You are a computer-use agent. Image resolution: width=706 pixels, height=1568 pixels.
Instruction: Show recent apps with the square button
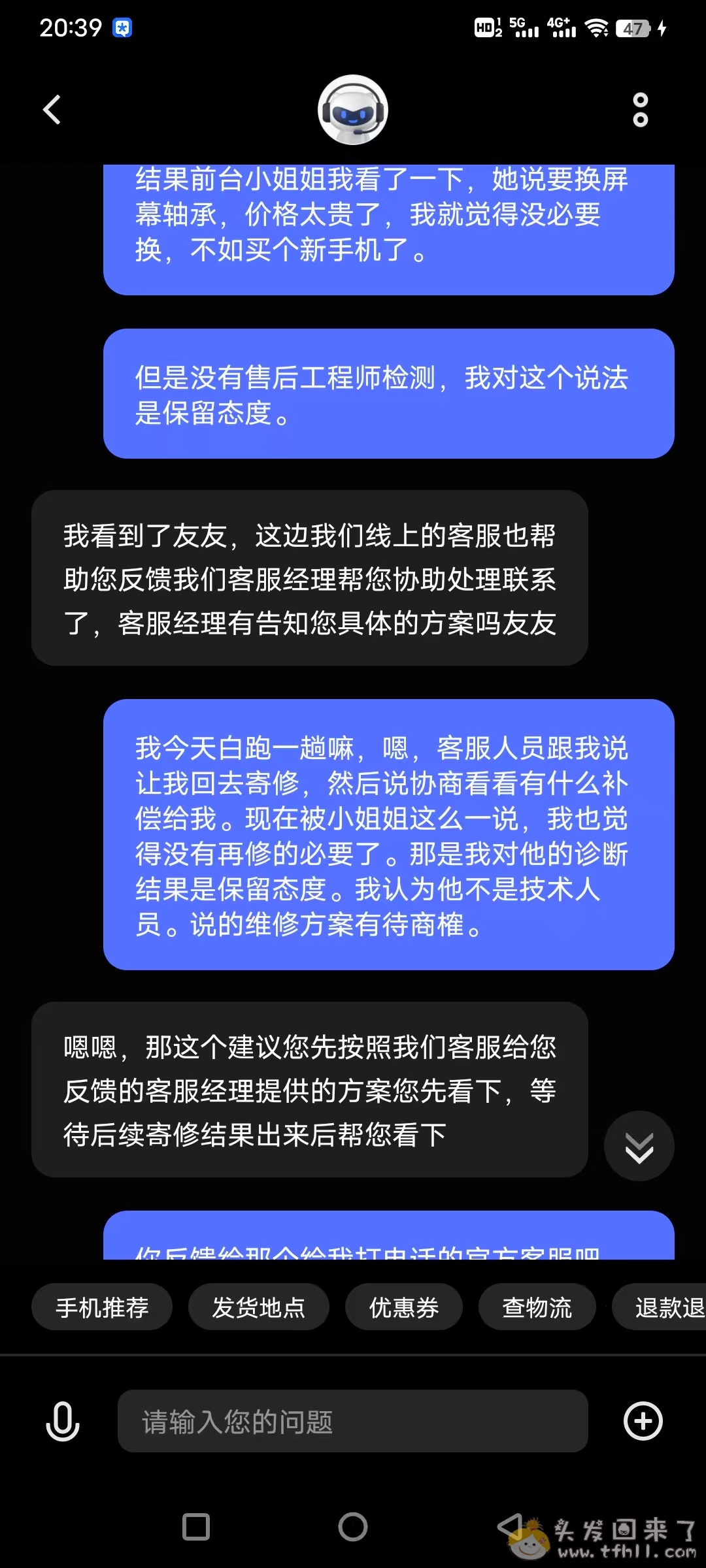(x=196, y=1527)
